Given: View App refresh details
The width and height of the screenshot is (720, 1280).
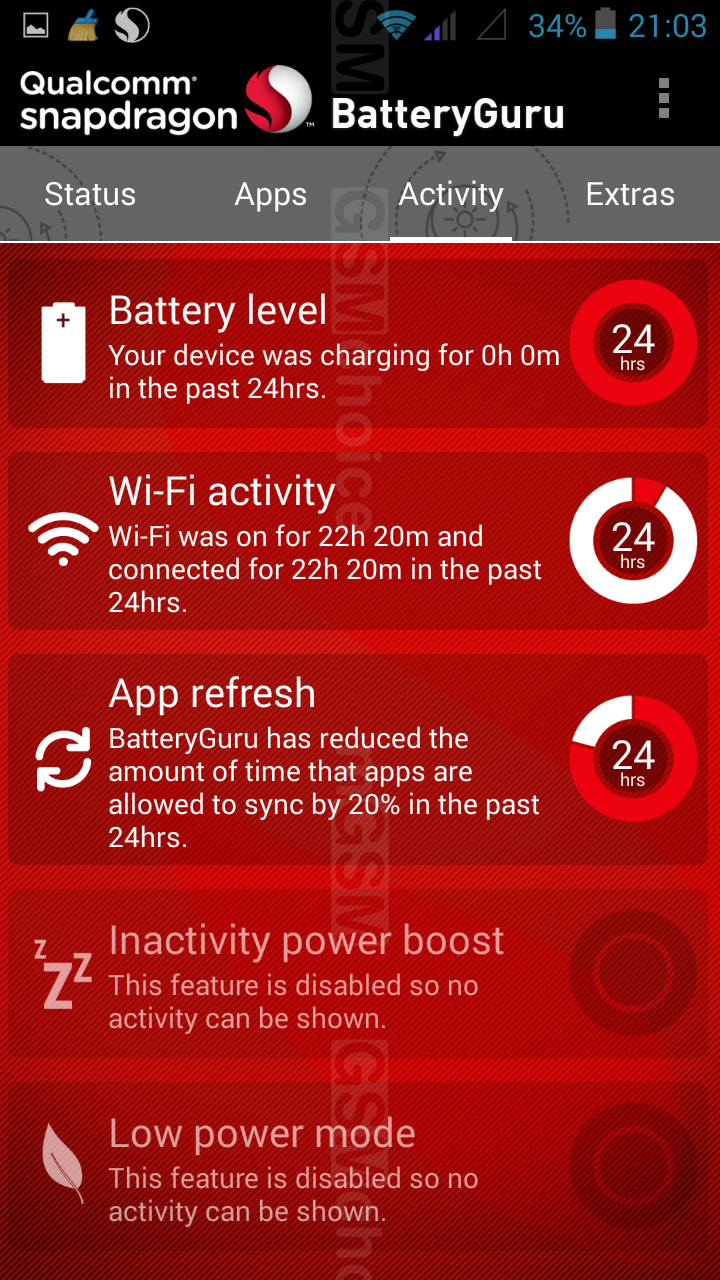Looking at the screenshot, I should (x=360, y=758).
